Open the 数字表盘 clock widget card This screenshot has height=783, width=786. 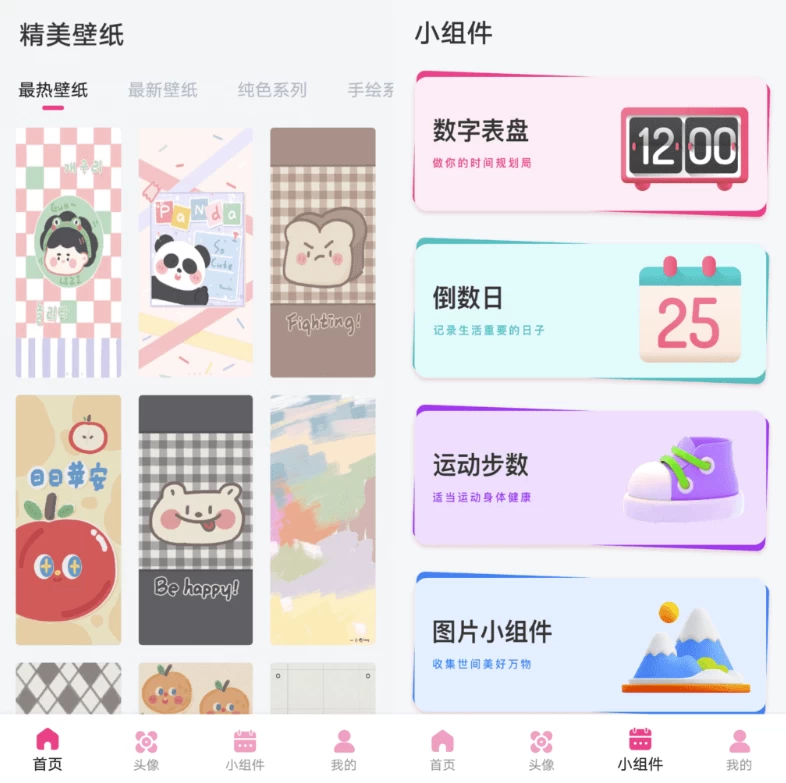(590, 144)
